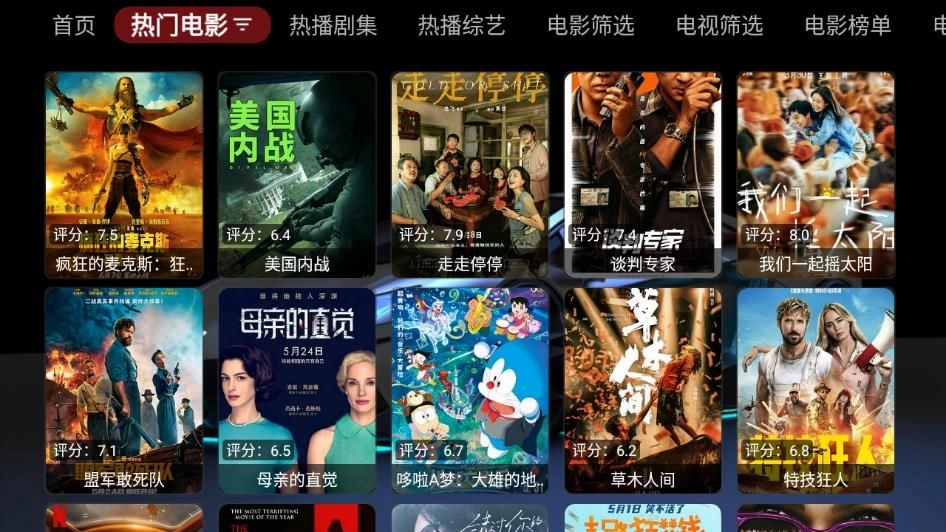Switch to the 首页 tab
The width and height of the screenshot is (946, 532).
[74, 25]
